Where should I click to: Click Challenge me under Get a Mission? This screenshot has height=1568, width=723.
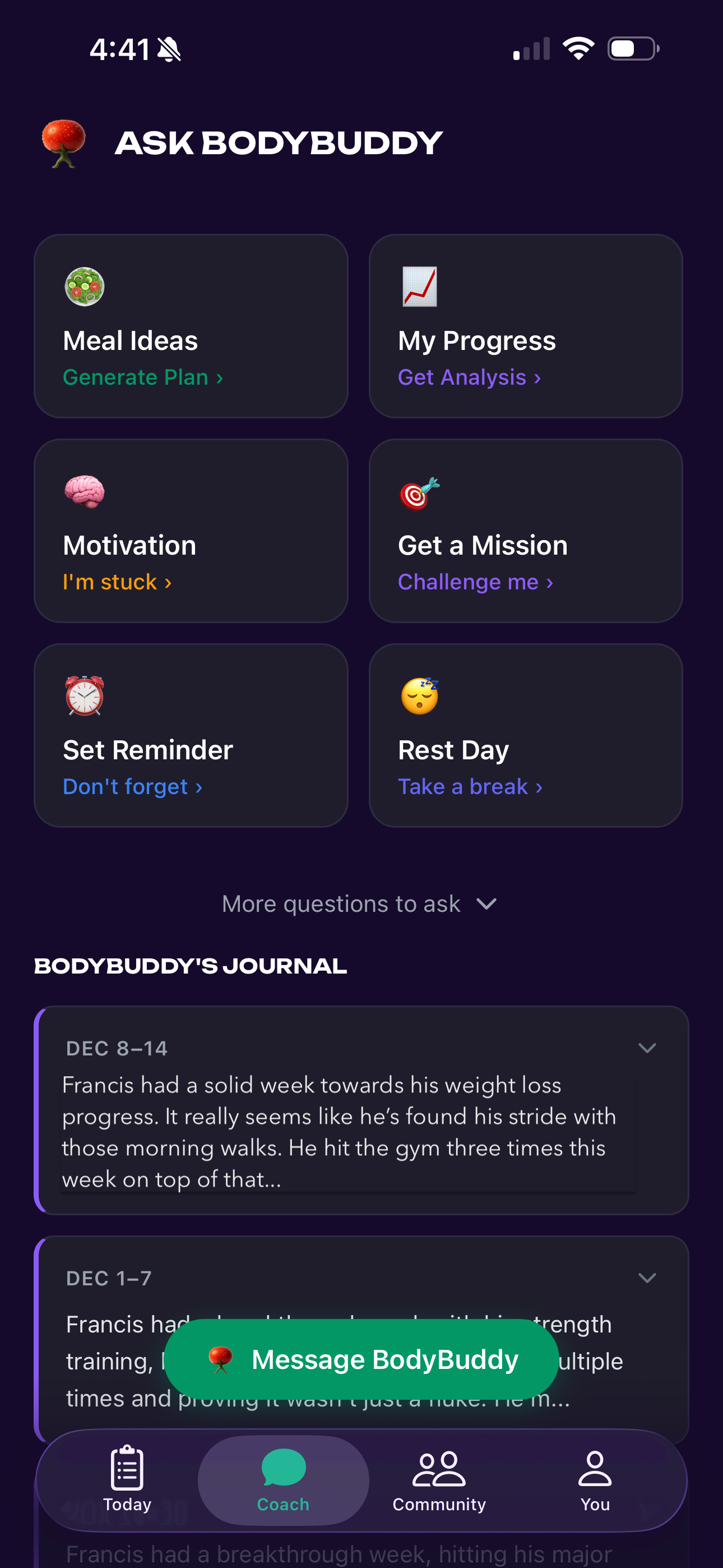tap(475, 582)
